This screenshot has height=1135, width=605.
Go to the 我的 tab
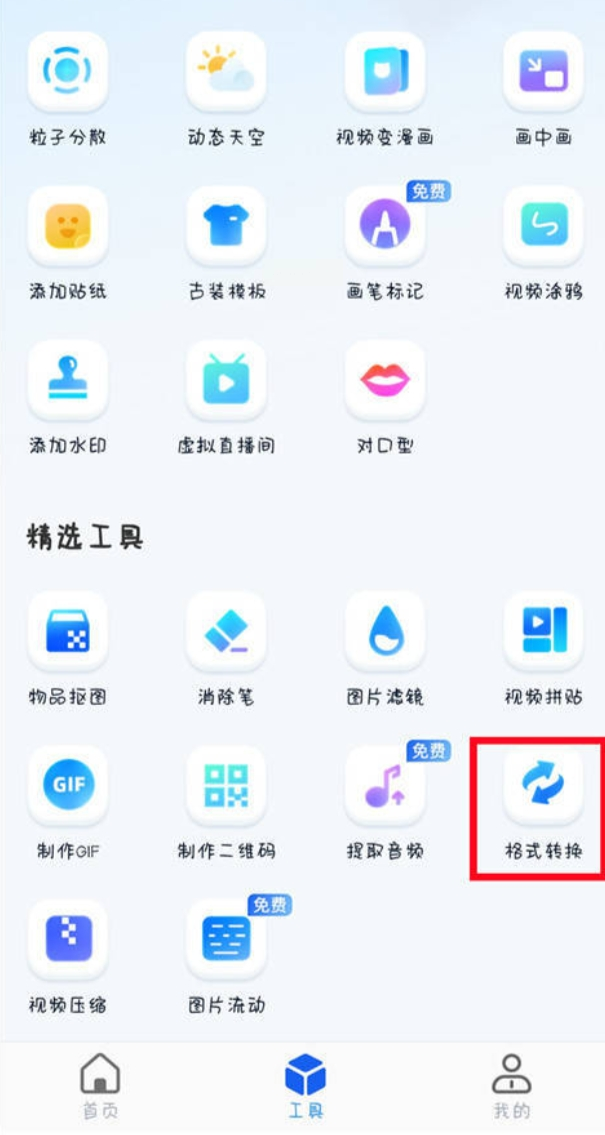(x=511, y=1086)
